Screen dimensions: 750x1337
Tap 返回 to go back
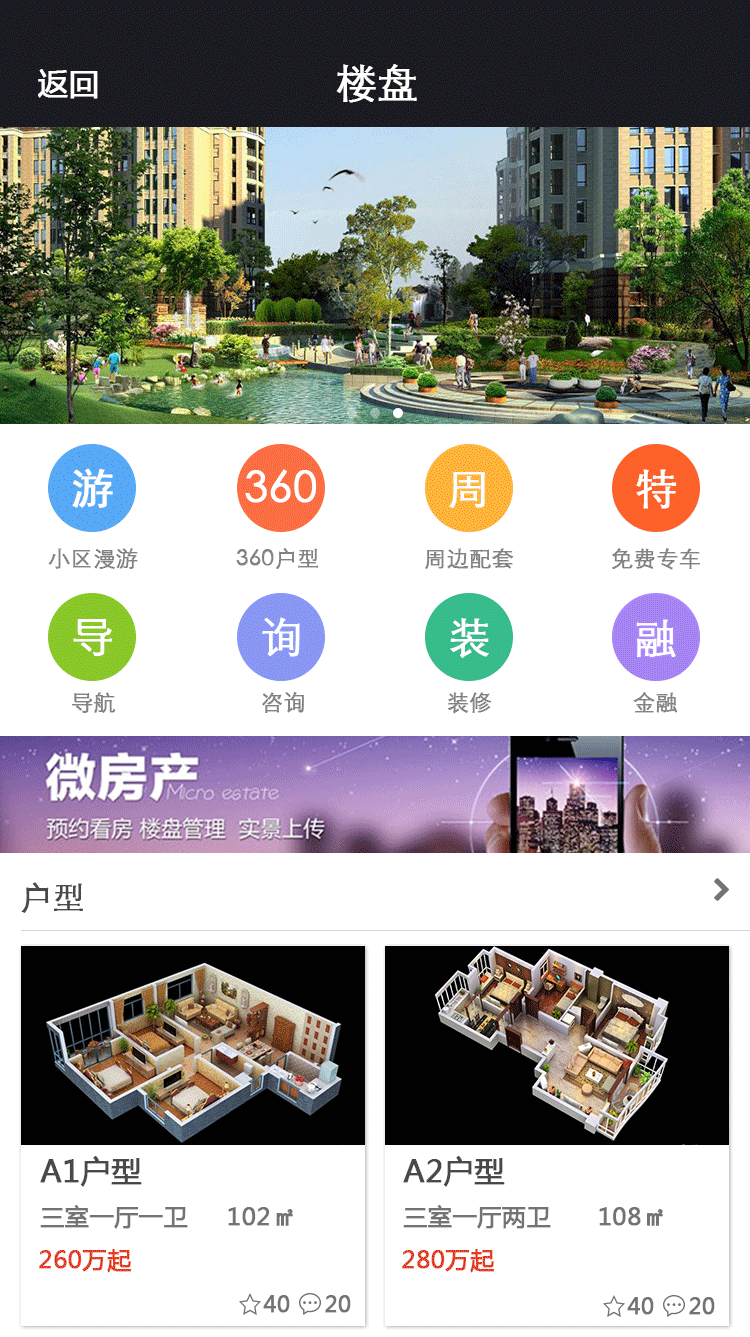pyautogui.click(x=68, y=85)
